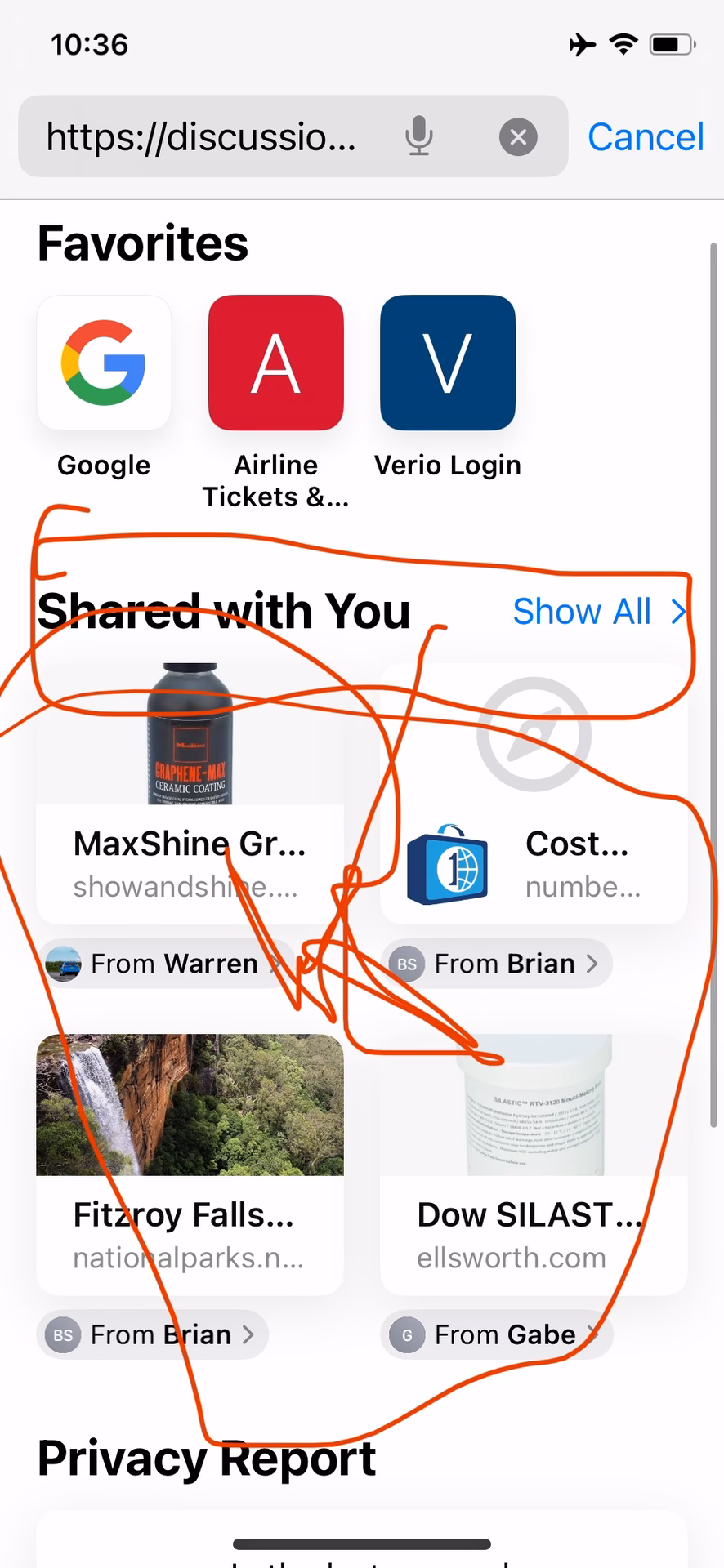The image size is (724, 1568).
Task: Open the Privacy Report section
Action: (x=206, y=1459)
